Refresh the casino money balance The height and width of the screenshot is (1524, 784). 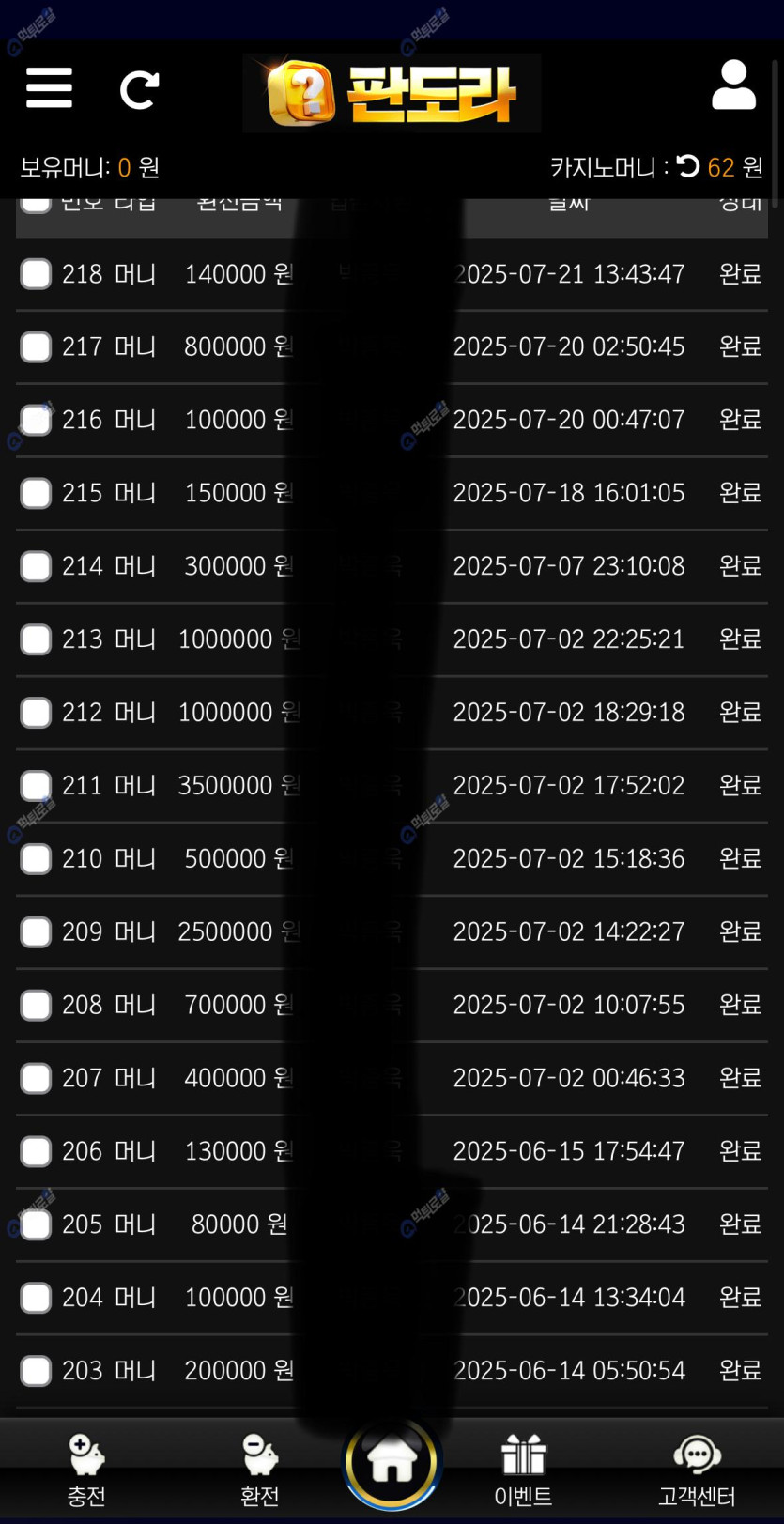point(688,166)
